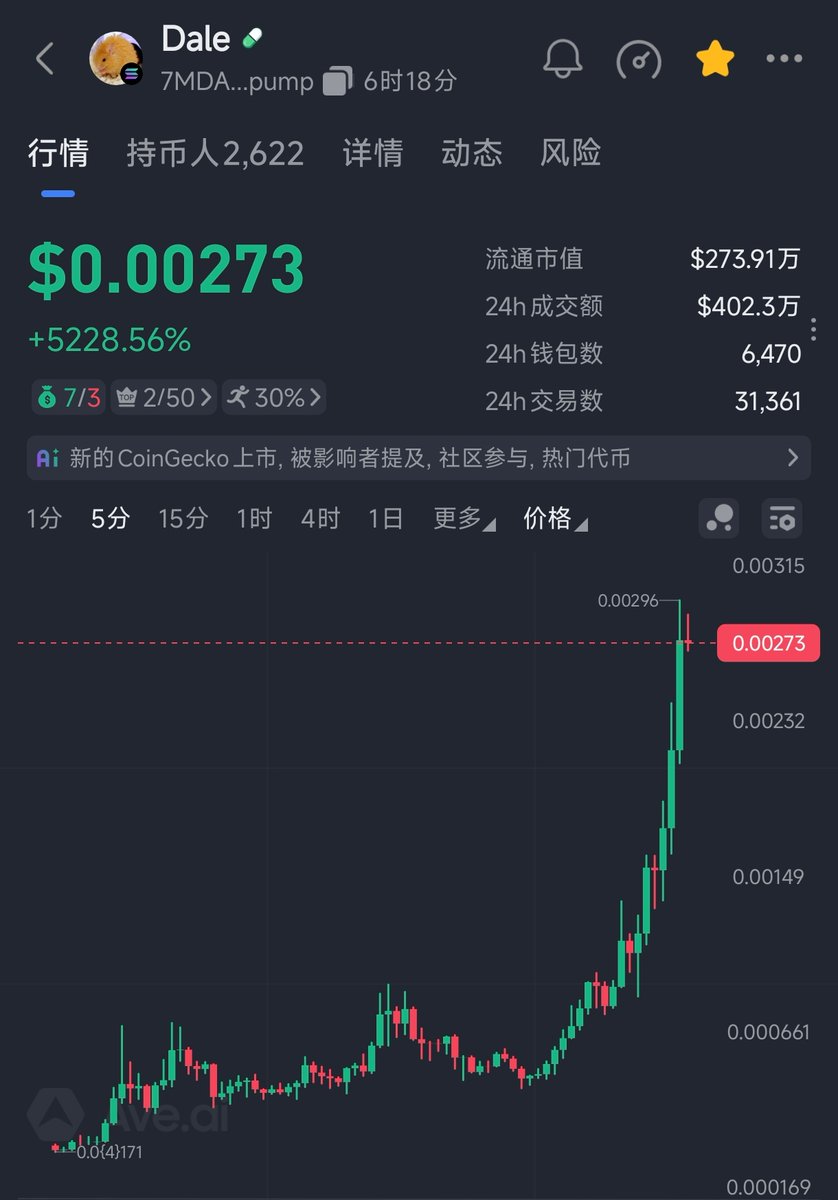Open the gauge speedometer icon
The image size is (838, 1200).
tap(638, 59)
